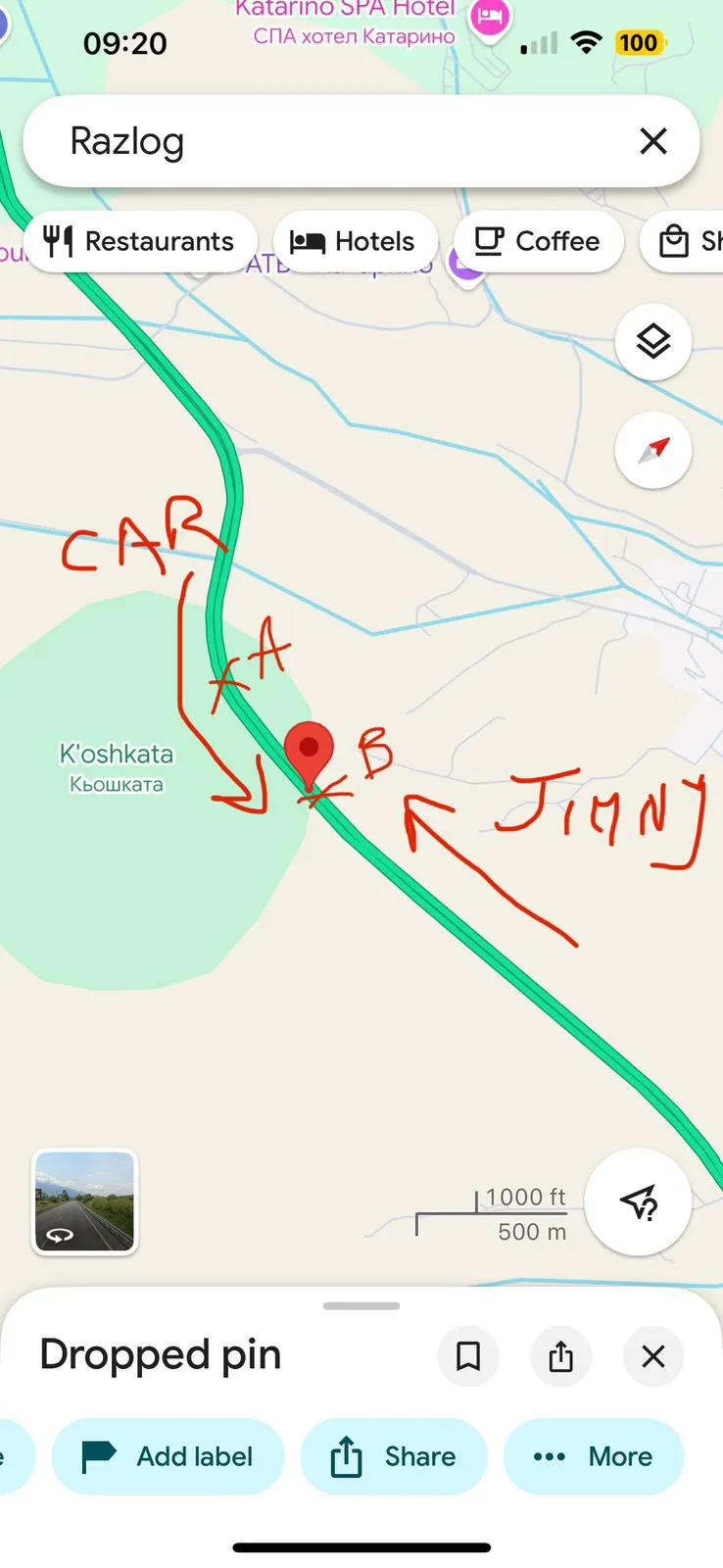The width and height of the screenshot is (723, 1568).
Task: Add a label to this pin
Action: point(168,1456)
